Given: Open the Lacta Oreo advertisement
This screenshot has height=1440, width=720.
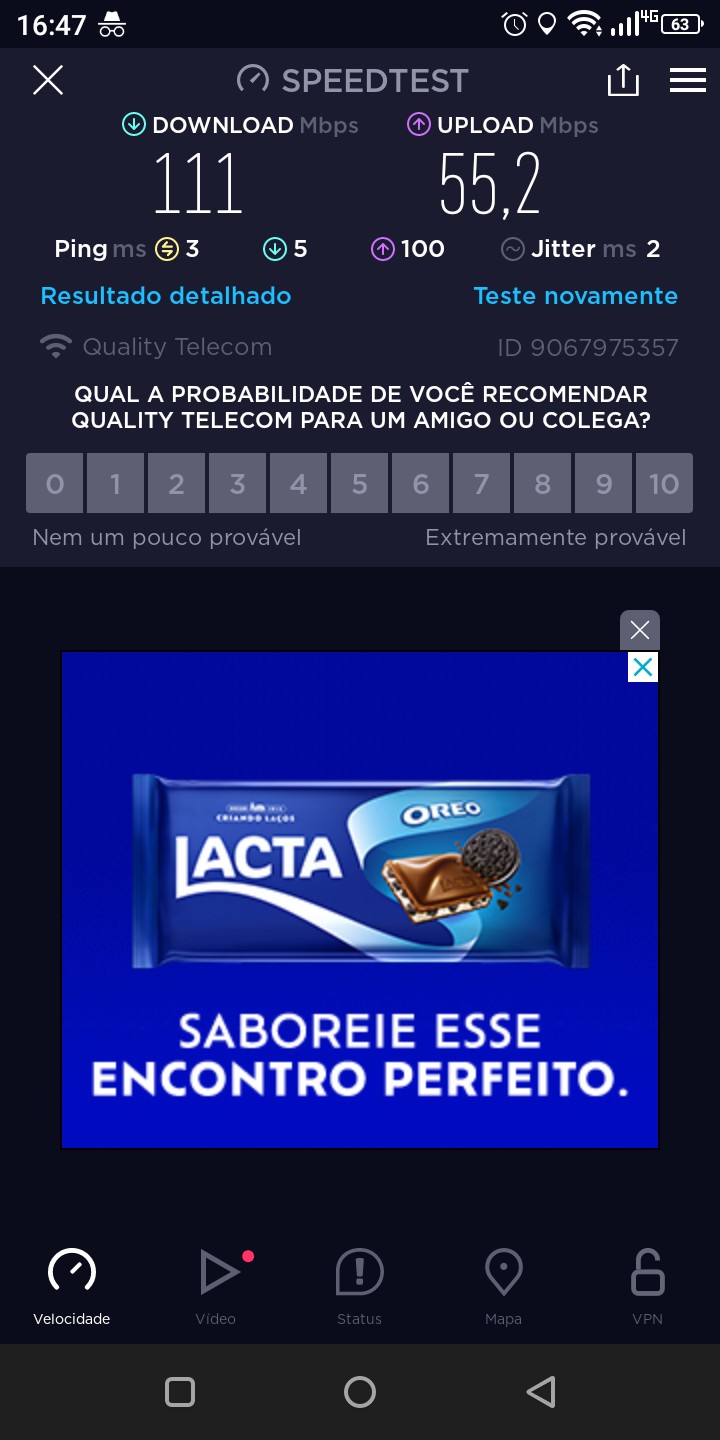Looking at the screenshot, I should click(x=360, y=900).
